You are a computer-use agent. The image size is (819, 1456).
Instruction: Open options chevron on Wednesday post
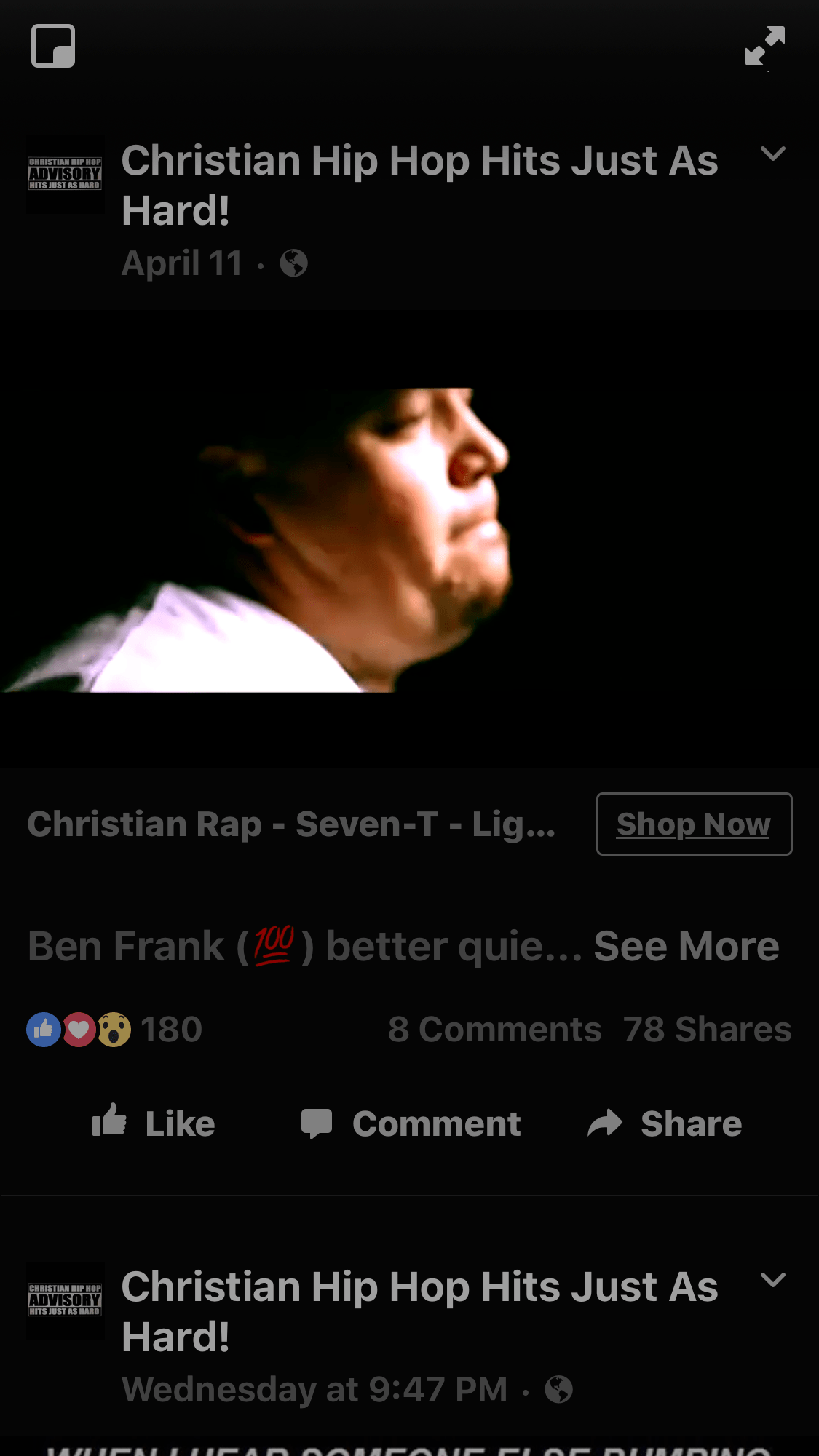pyautogui.click(x=772, y=1280)
